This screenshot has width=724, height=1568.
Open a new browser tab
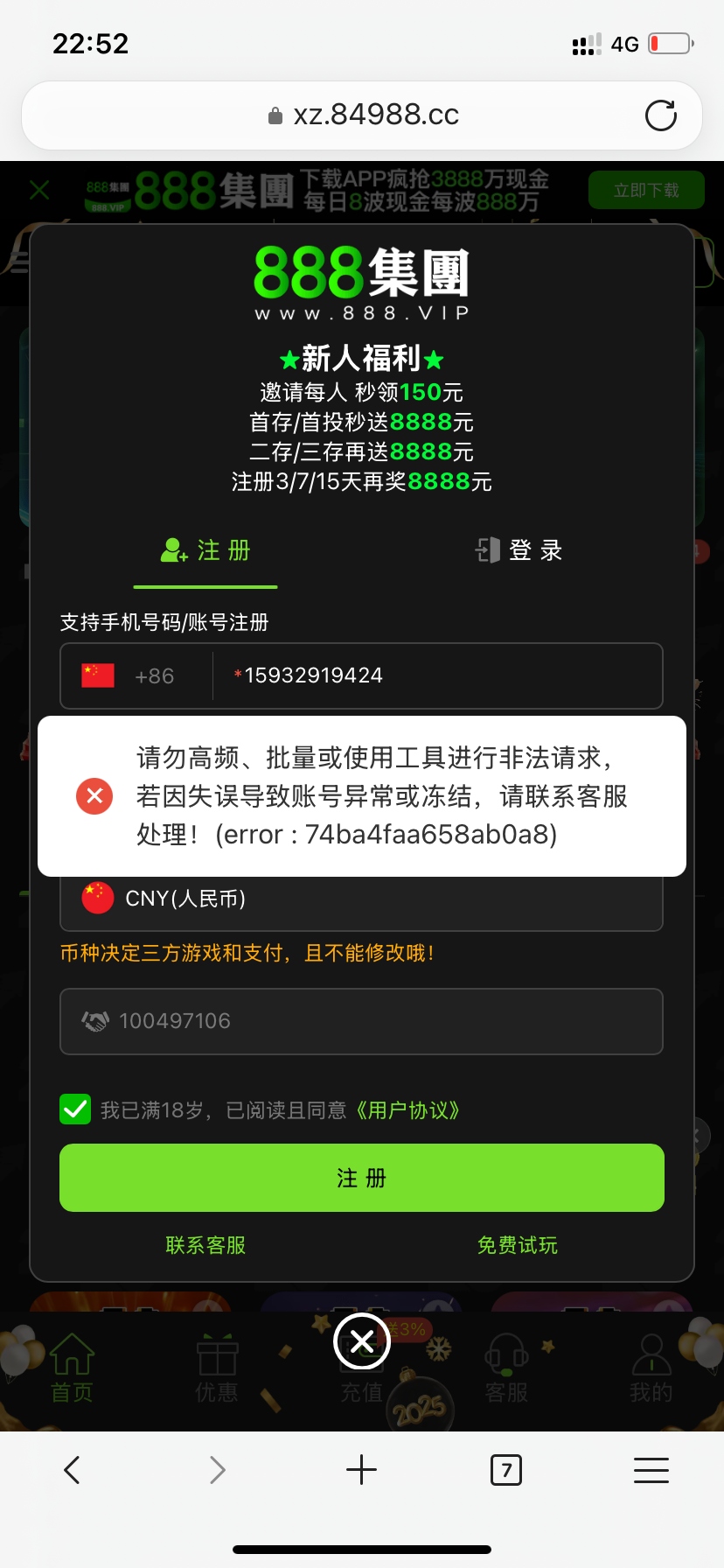361,1470
